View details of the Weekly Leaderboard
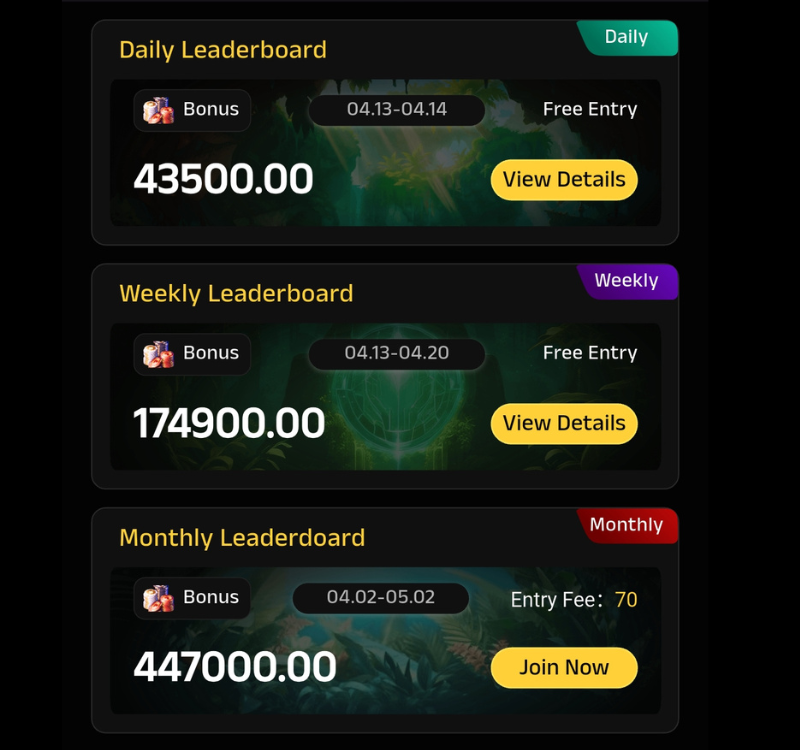This screenshot has width=800, height=750. pyautogui.click(x=563, y=423)
